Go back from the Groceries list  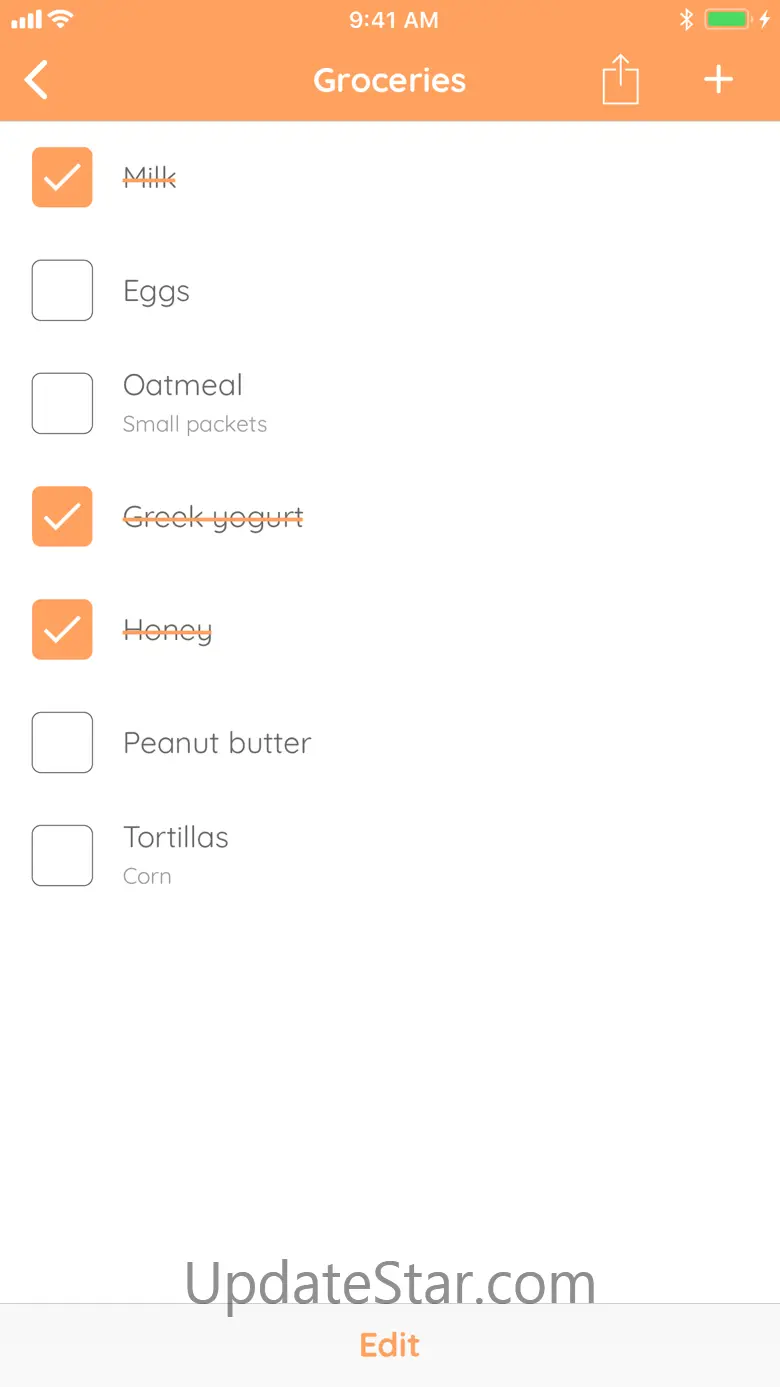click(37, 80)
